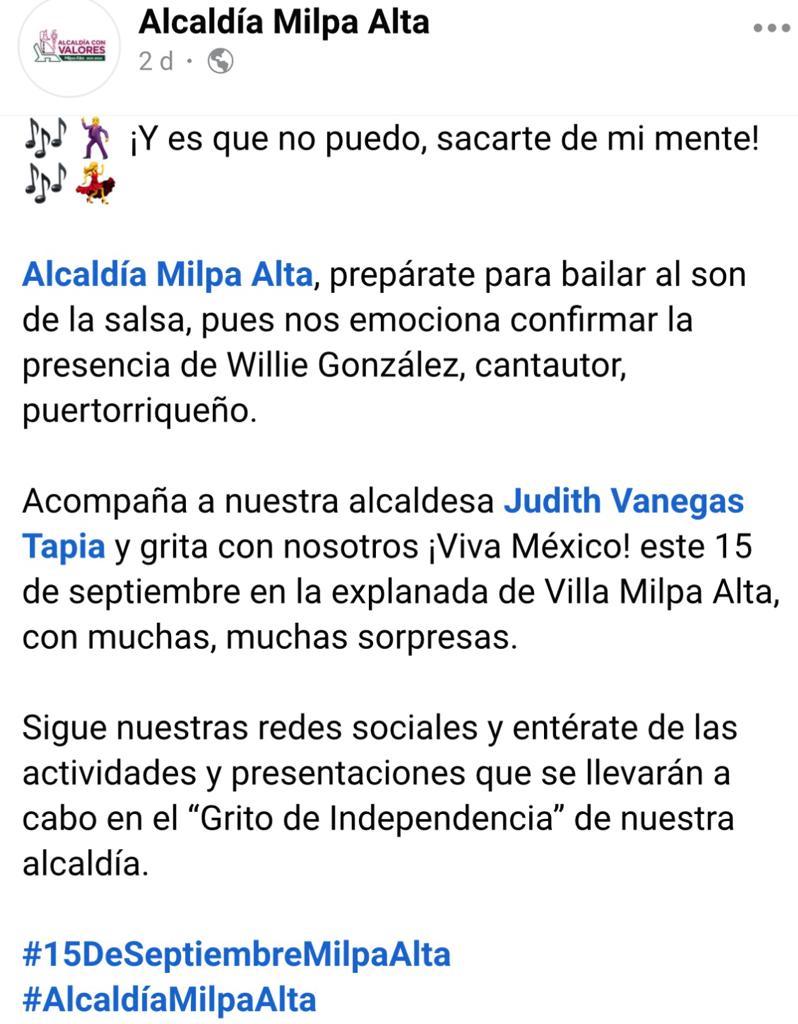Open the #AlcaldíaMilpaAlta hashtag
This screenshot has width=798, height=1024.
point(169,998)
